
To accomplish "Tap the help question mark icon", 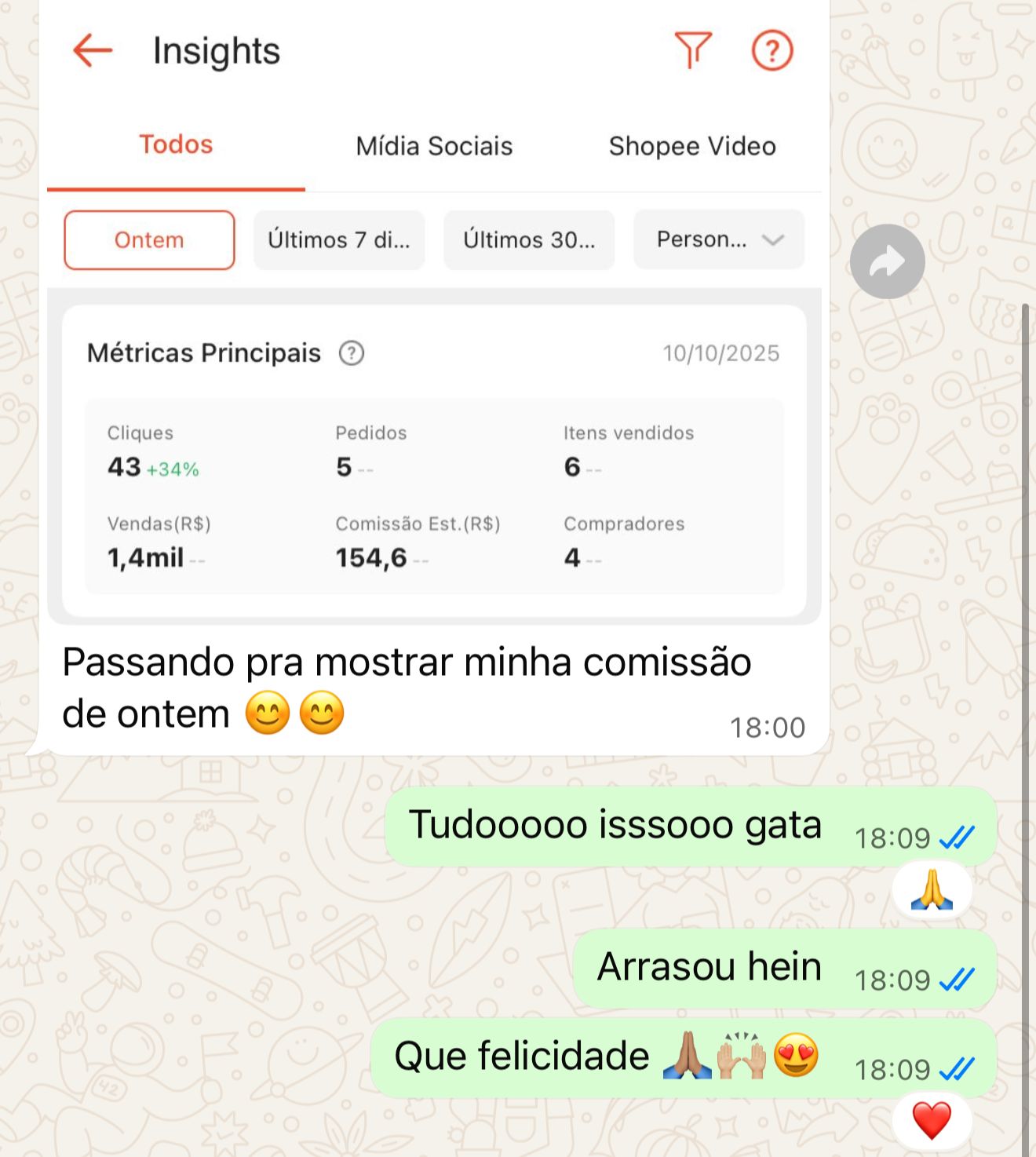I will click(772, 50).
